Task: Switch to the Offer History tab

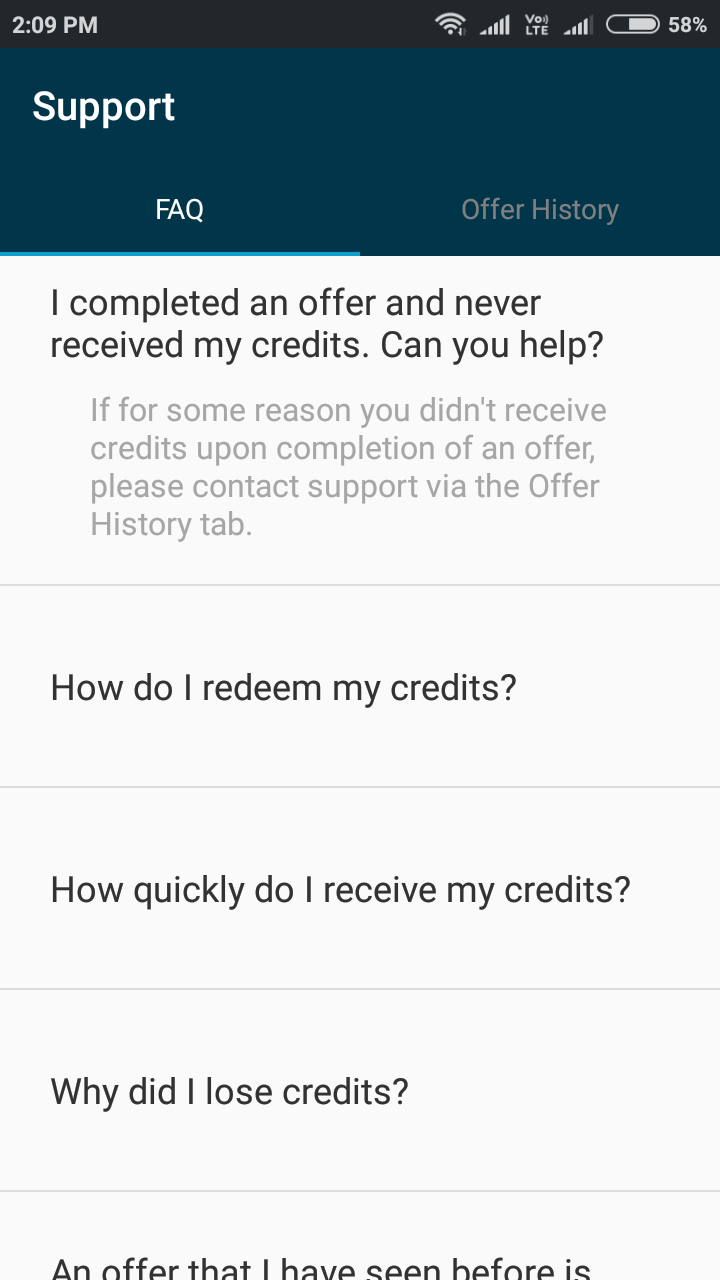Action: 539,210
